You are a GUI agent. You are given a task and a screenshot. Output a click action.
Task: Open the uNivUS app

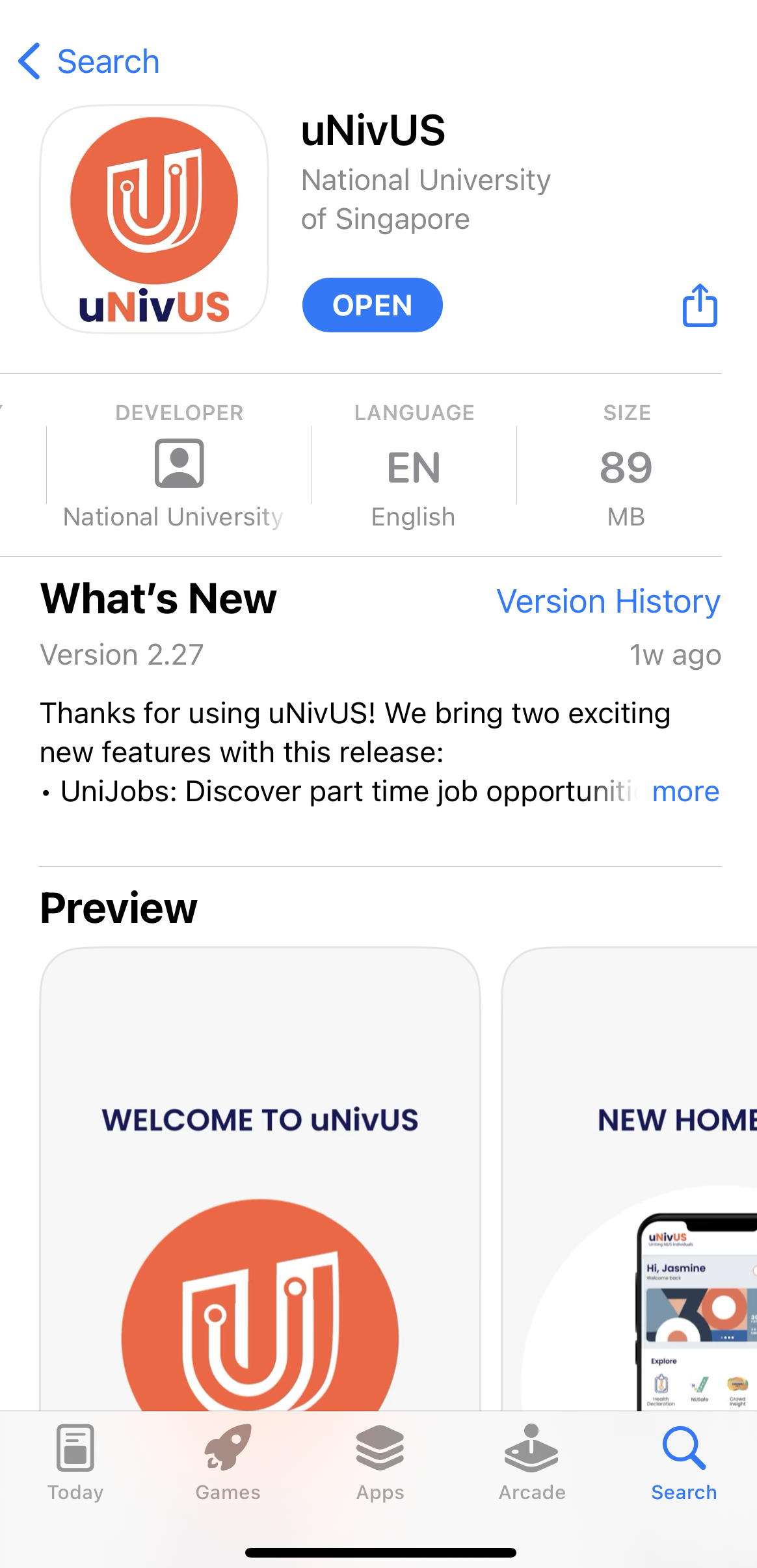[372, 305]
